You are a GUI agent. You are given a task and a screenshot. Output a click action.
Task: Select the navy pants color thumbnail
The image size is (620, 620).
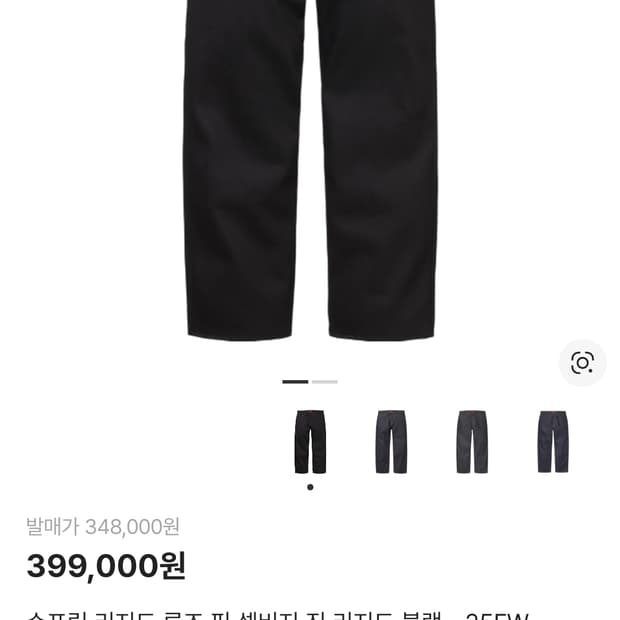[552, 442]
